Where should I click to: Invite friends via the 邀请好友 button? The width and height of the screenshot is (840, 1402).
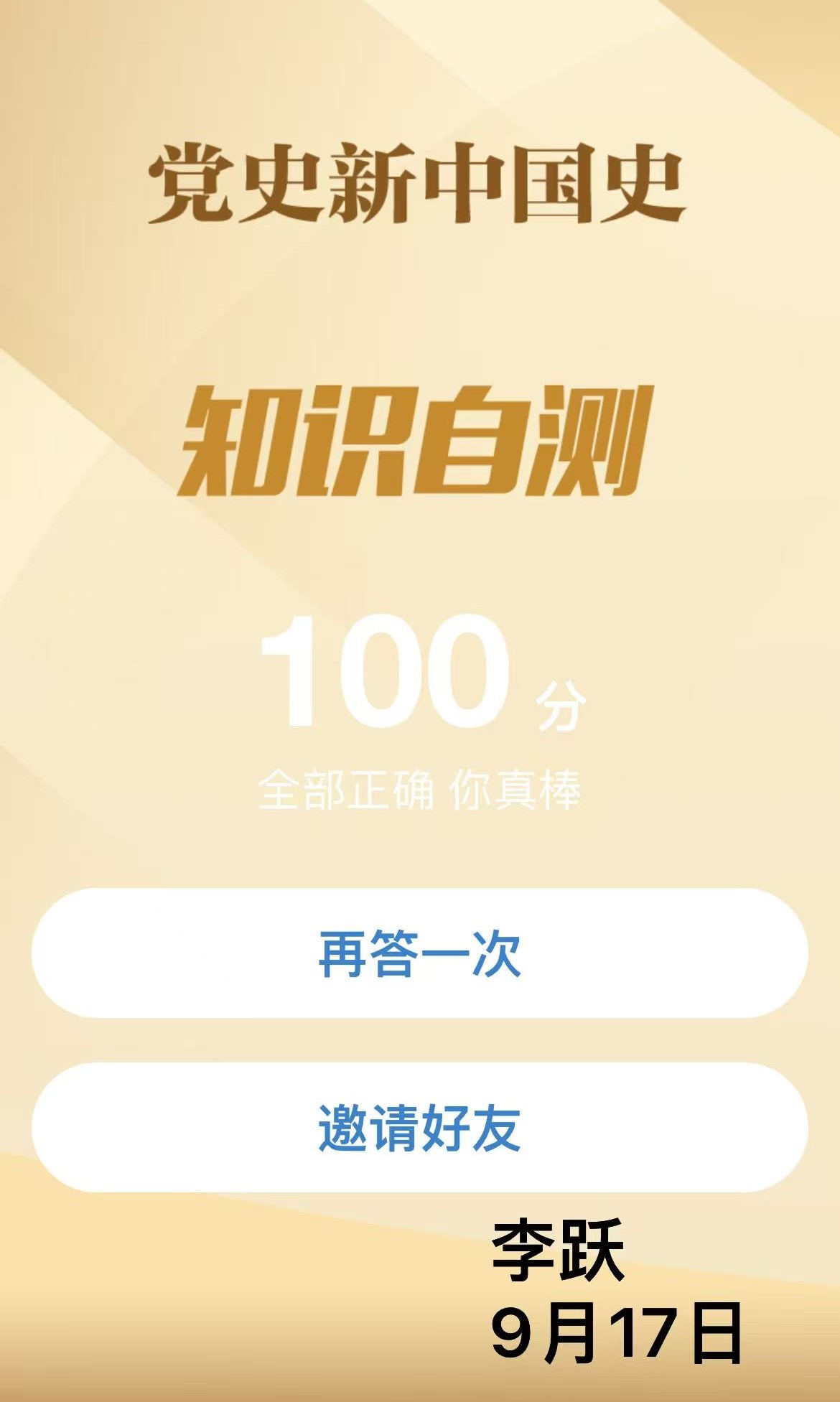[419, 1128]
